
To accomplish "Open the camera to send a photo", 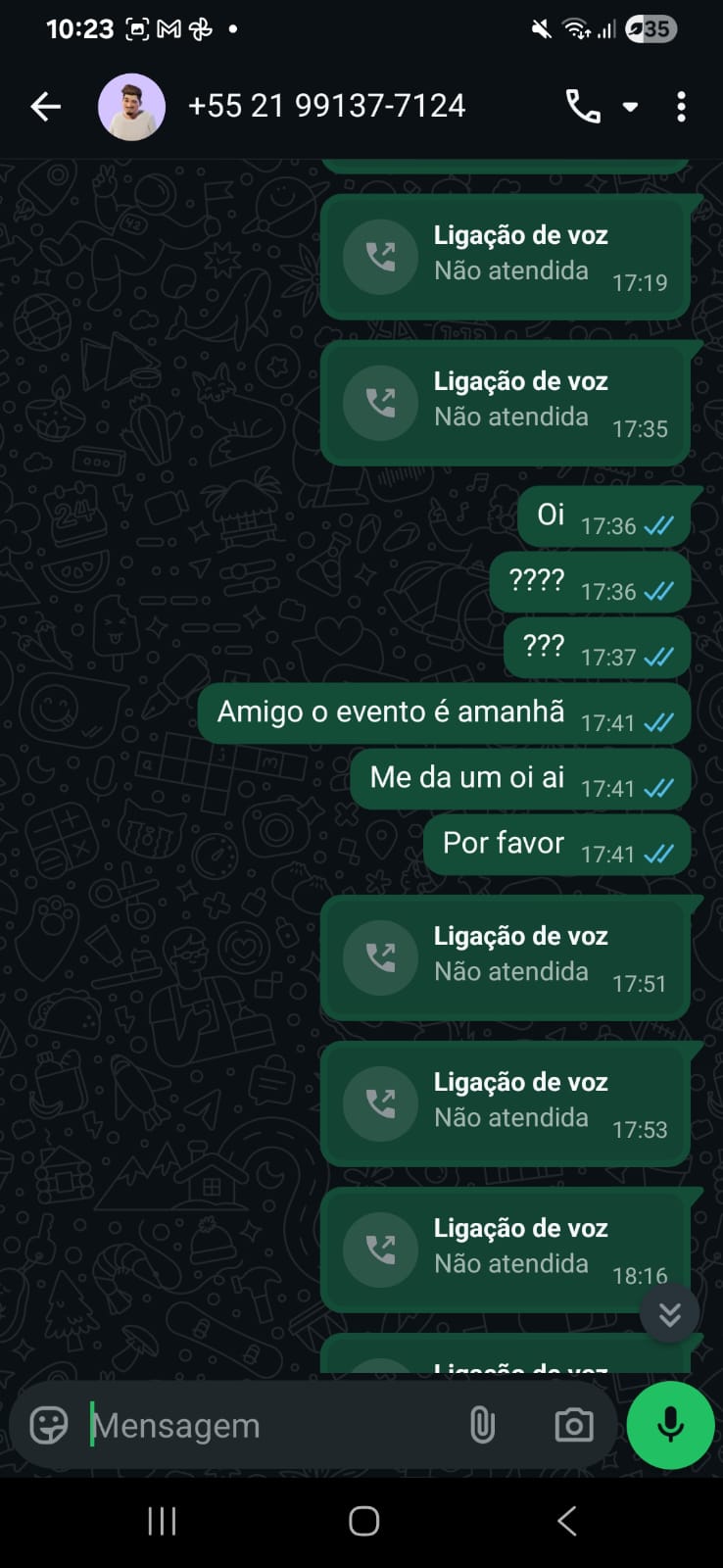I will coord(574,1425).
